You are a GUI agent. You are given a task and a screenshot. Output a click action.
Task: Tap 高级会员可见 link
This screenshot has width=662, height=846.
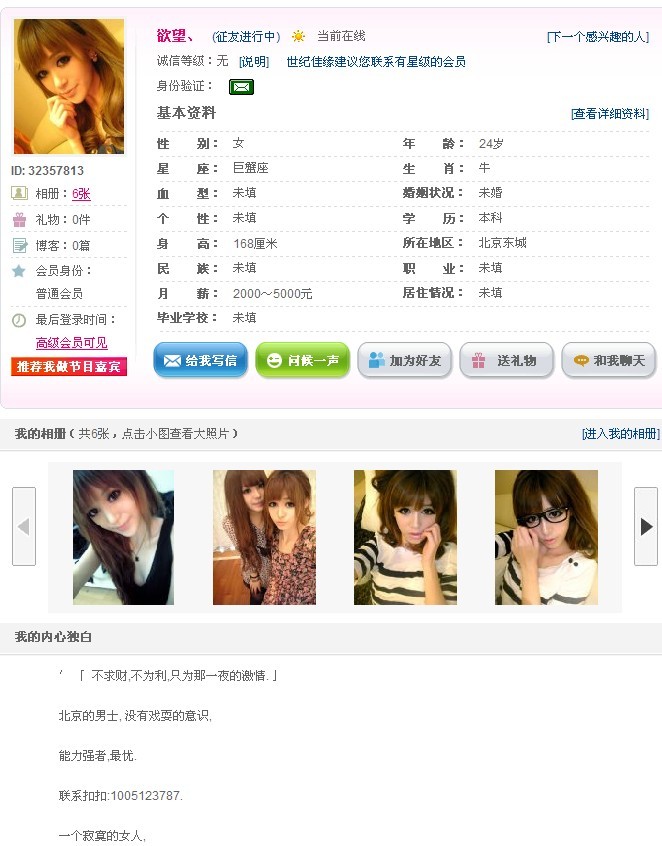(71, 343)
